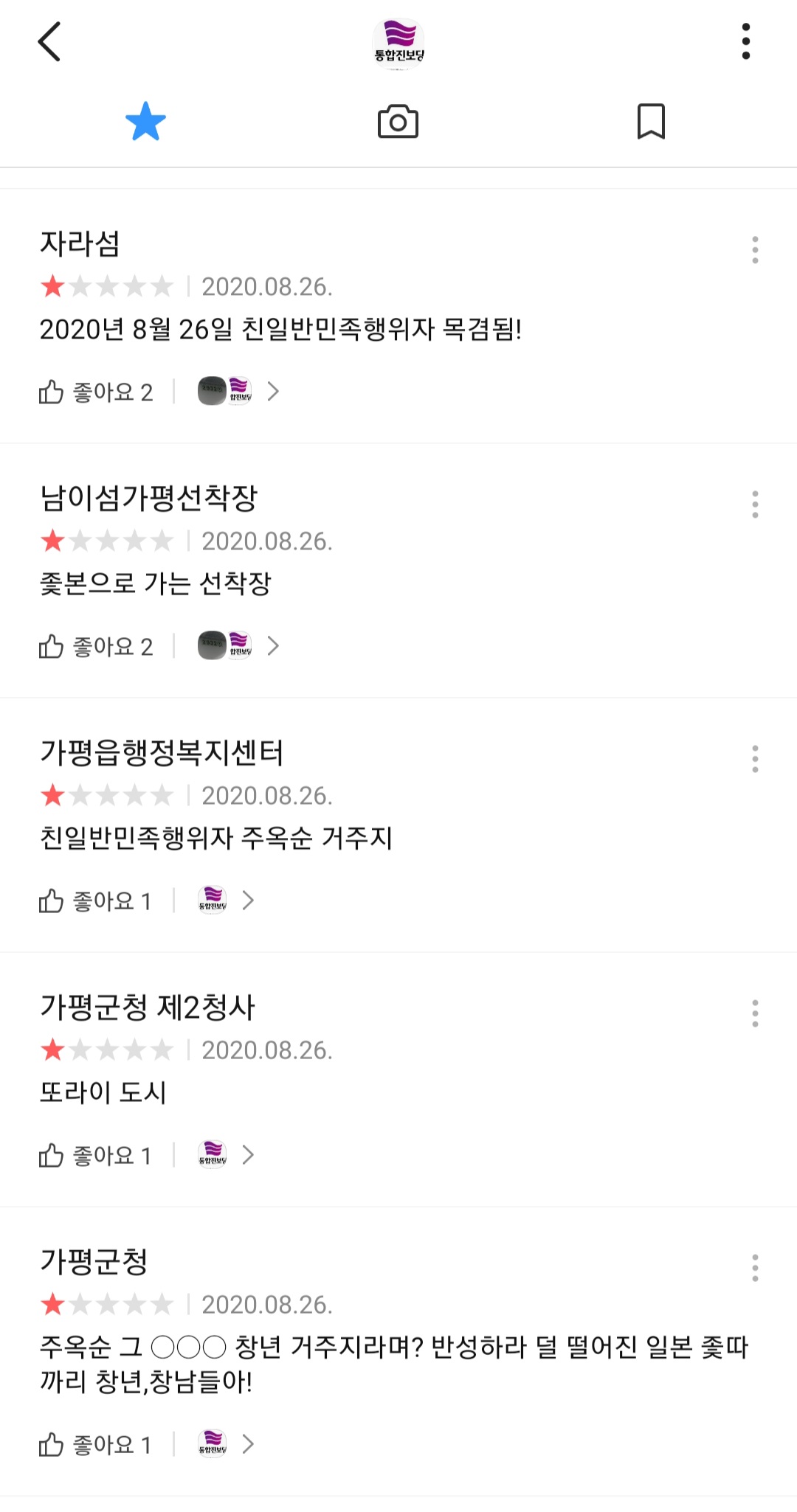
Task: Open options menu for the 남이섬가평선착장 review
Action: click(x=755, y=504)
